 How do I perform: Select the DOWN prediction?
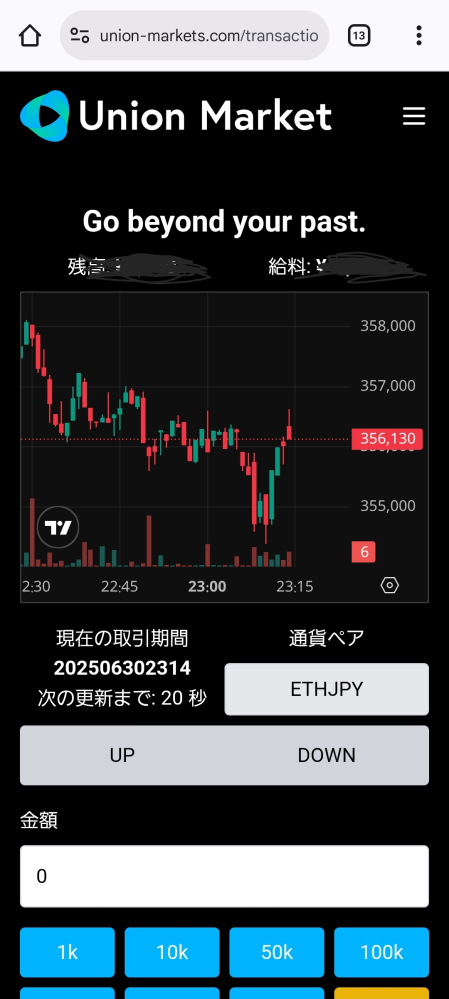tap(327, 755)
